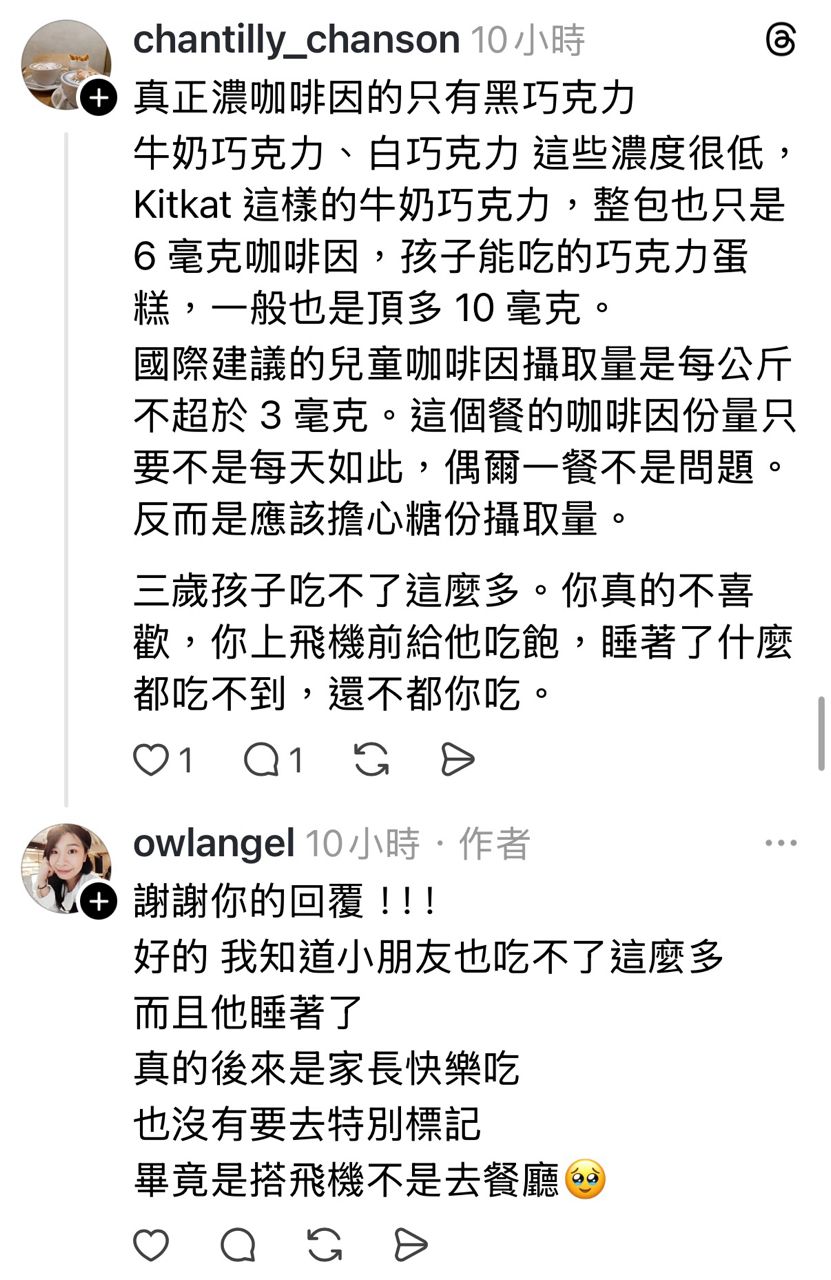
Task: Tap the owlangel username
Action: [213, 844]
